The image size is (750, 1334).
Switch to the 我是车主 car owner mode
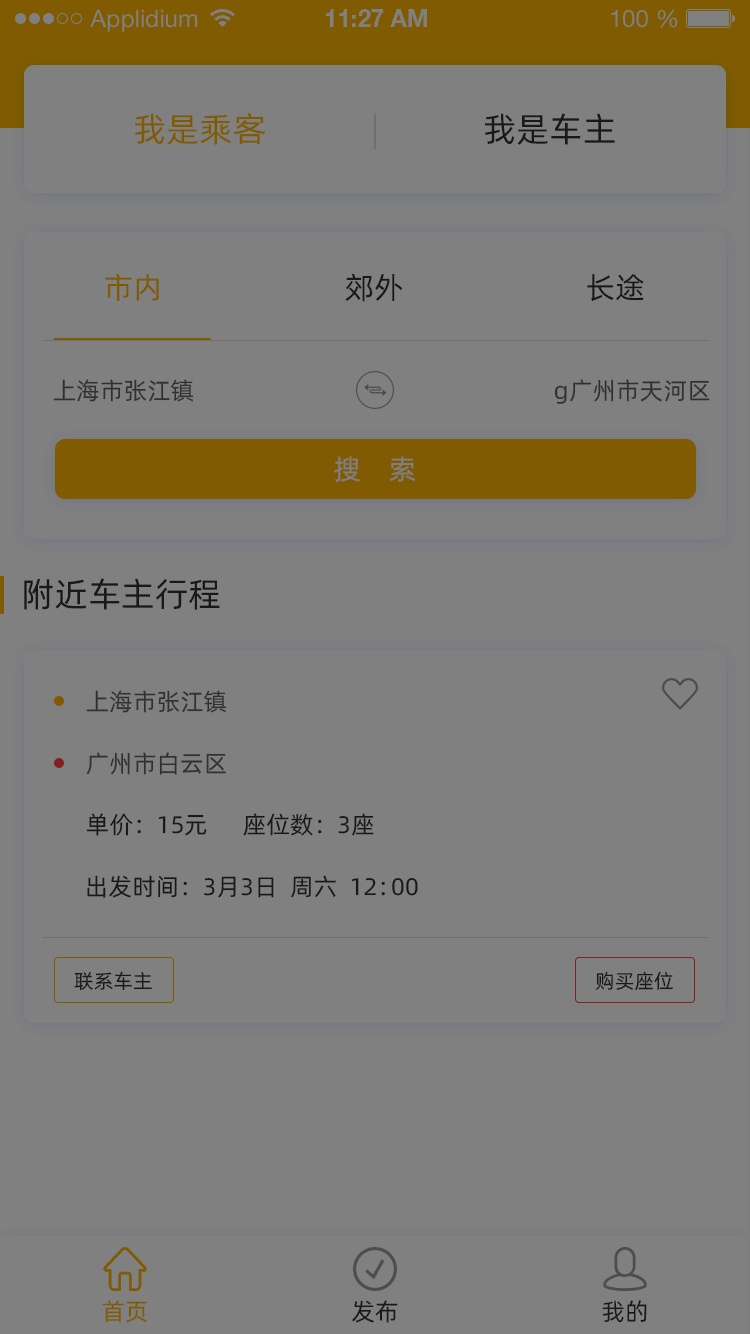549,130
